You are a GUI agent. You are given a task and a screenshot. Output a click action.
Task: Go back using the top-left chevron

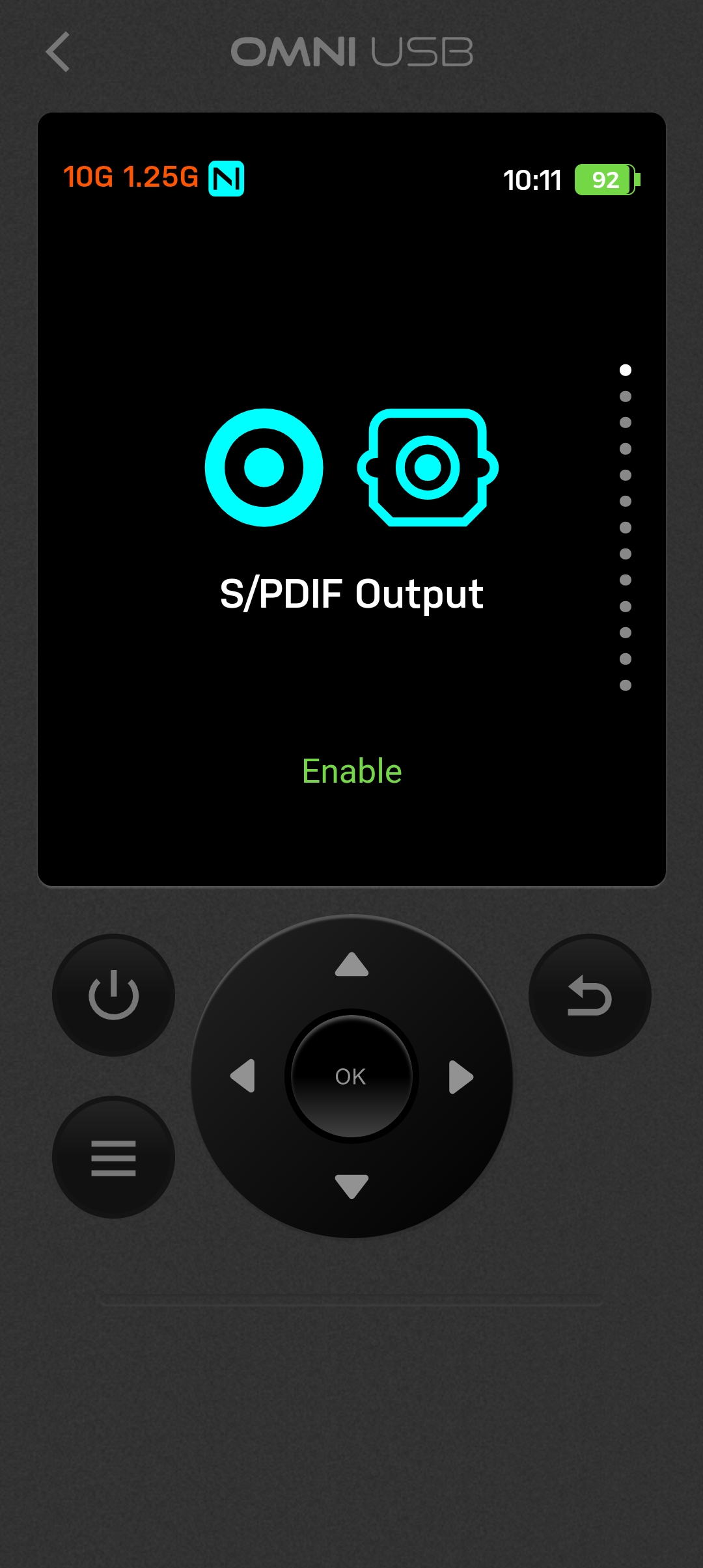tap(58, 51)
